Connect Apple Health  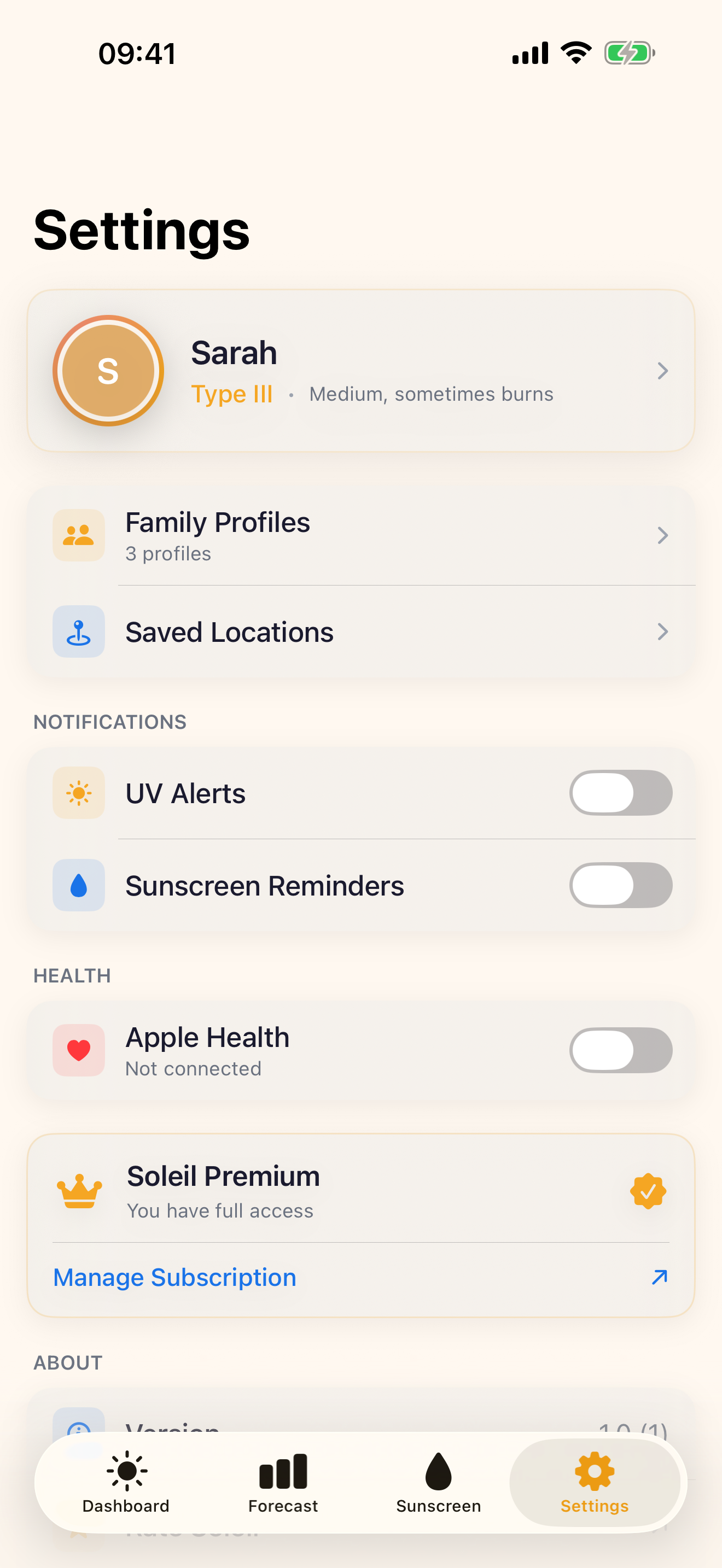tap(620, 1049)
